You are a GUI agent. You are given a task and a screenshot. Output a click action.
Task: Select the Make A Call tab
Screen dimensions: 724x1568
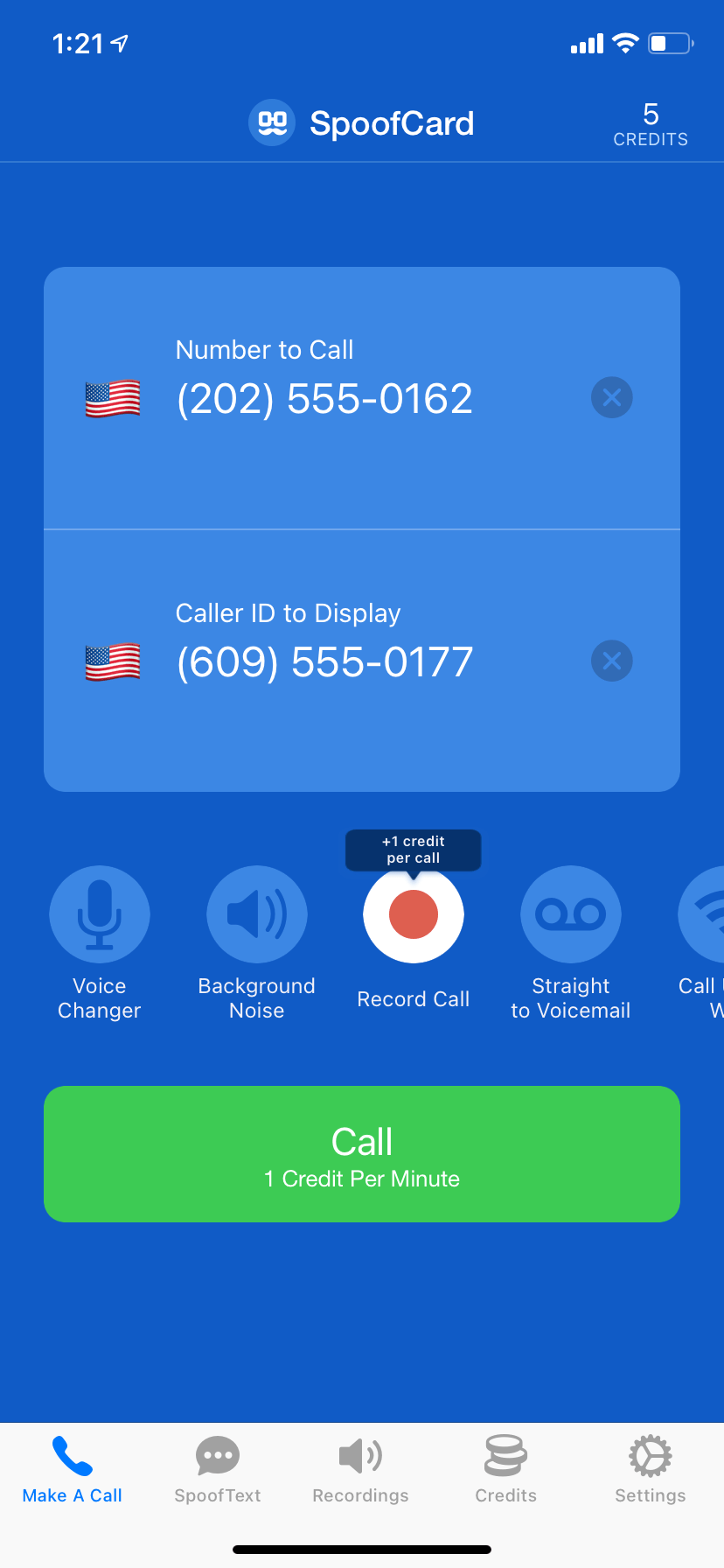73,1470
